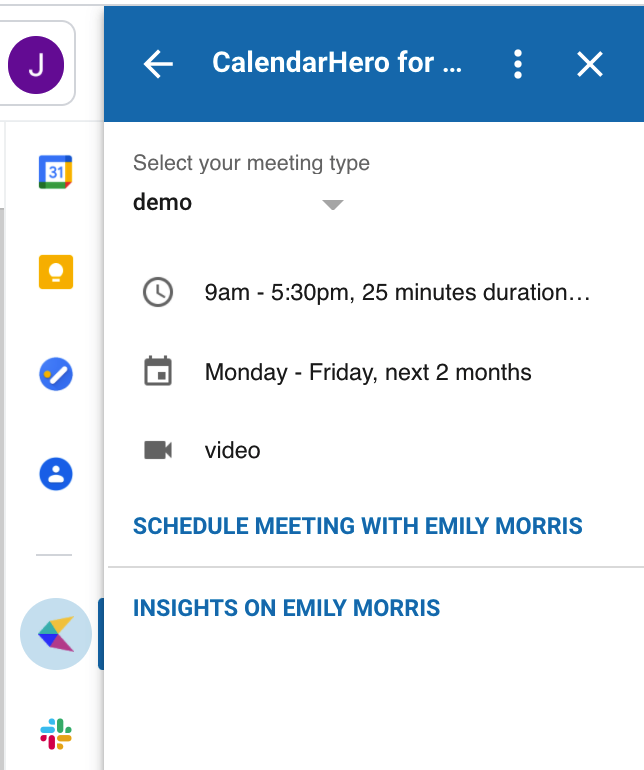Open the video meeting location option
644x770 pixels.
232,451
